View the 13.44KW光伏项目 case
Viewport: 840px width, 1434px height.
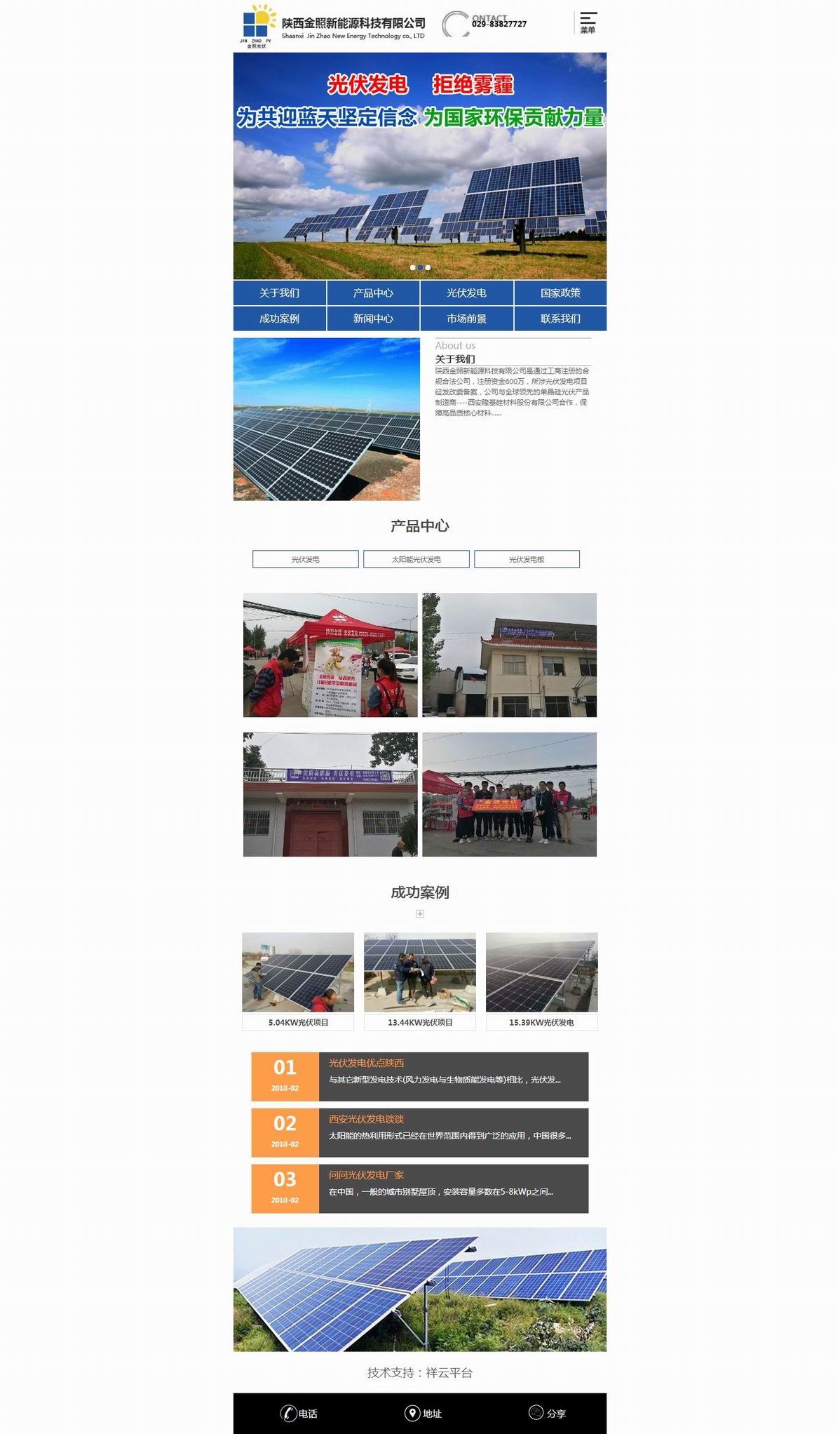[420, 1022]
